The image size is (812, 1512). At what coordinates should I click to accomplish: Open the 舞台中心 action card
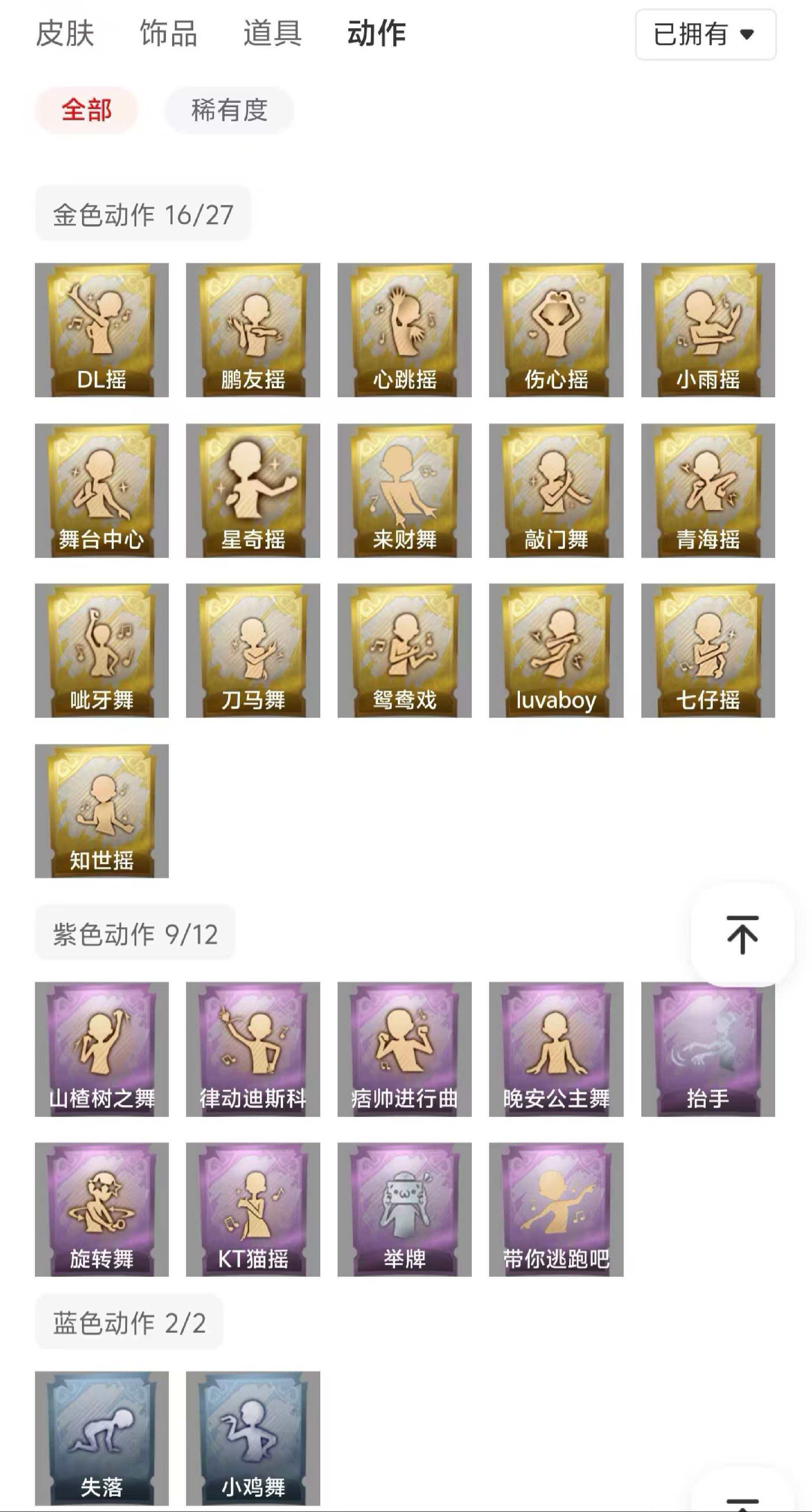(x=101, y=491)
